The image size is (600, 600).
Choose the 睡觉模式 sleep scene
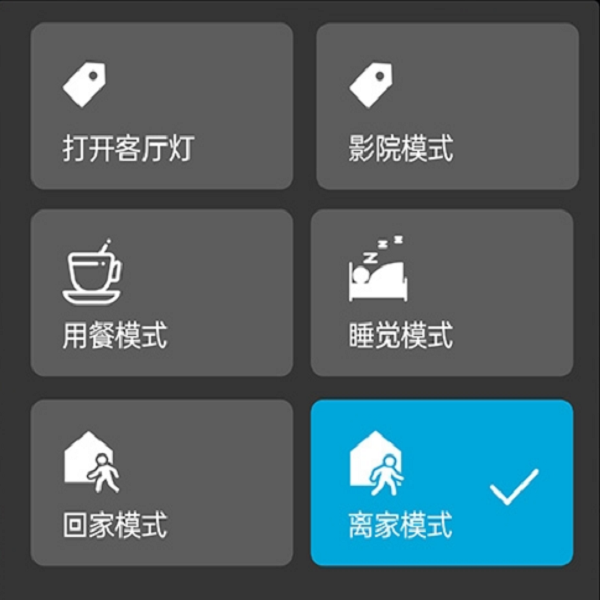(x=441, y=293)
